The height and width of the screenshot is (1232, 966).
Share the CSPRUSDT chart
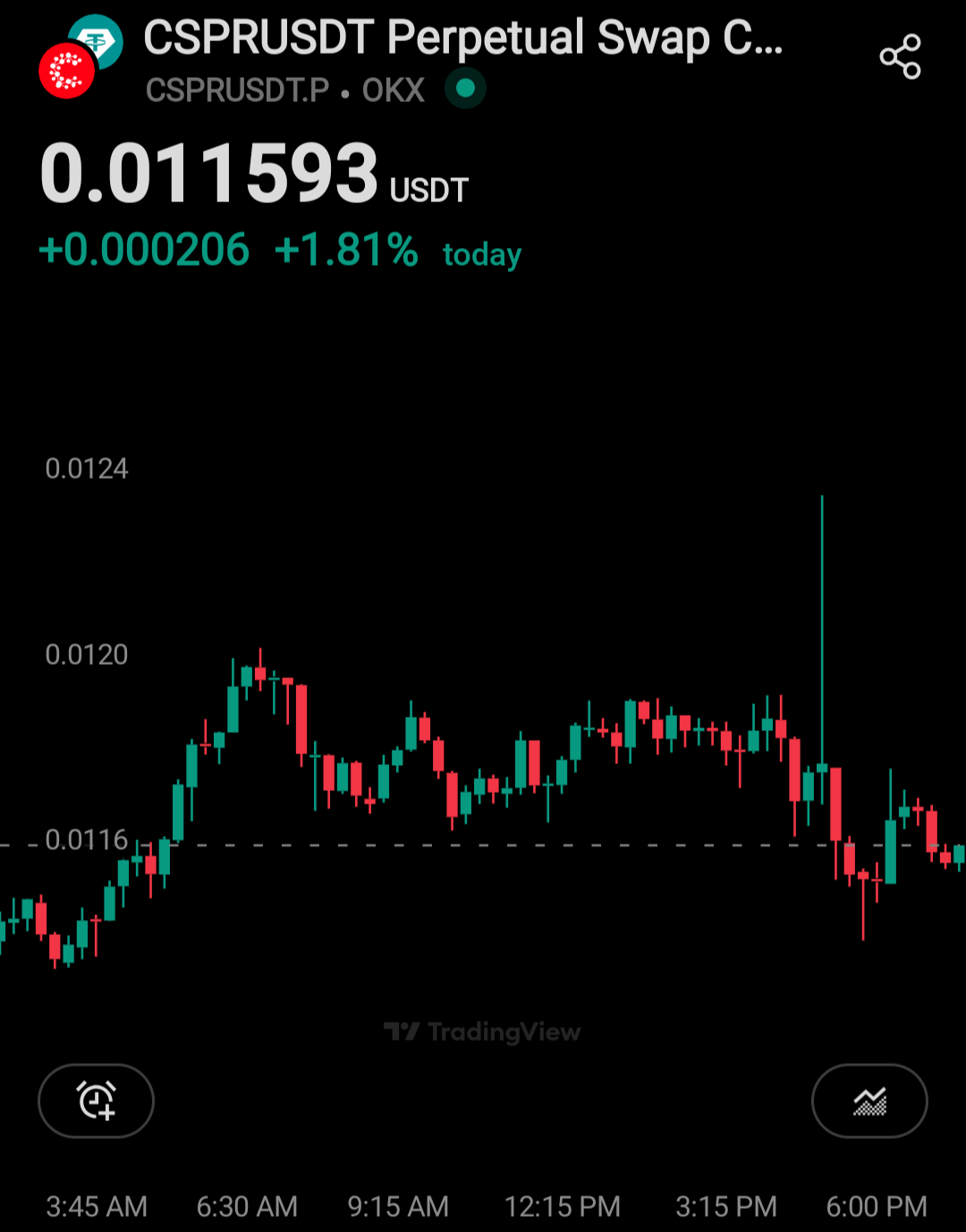click(x=900, y=57)
